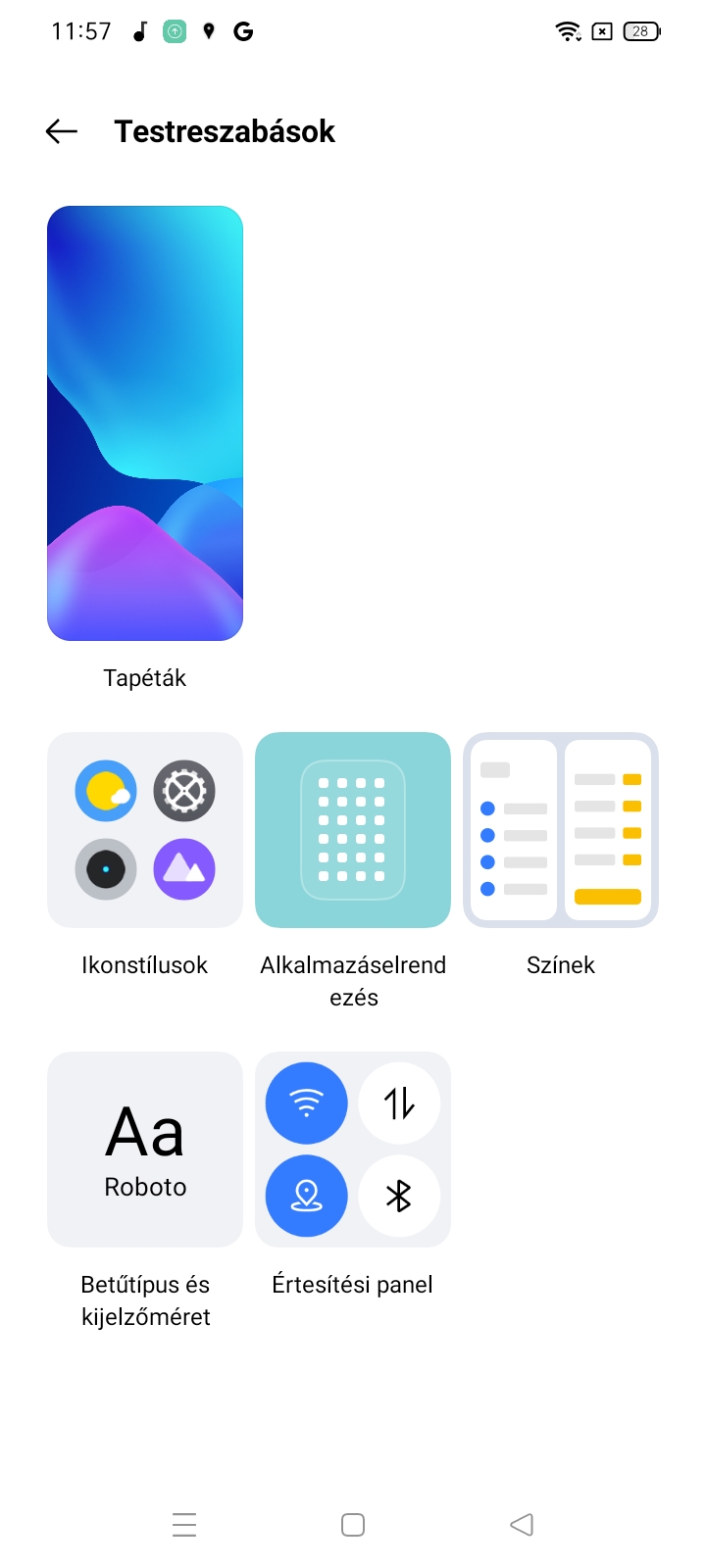
Task: Tap the system home button
Action: click(x=353, y=1525)
